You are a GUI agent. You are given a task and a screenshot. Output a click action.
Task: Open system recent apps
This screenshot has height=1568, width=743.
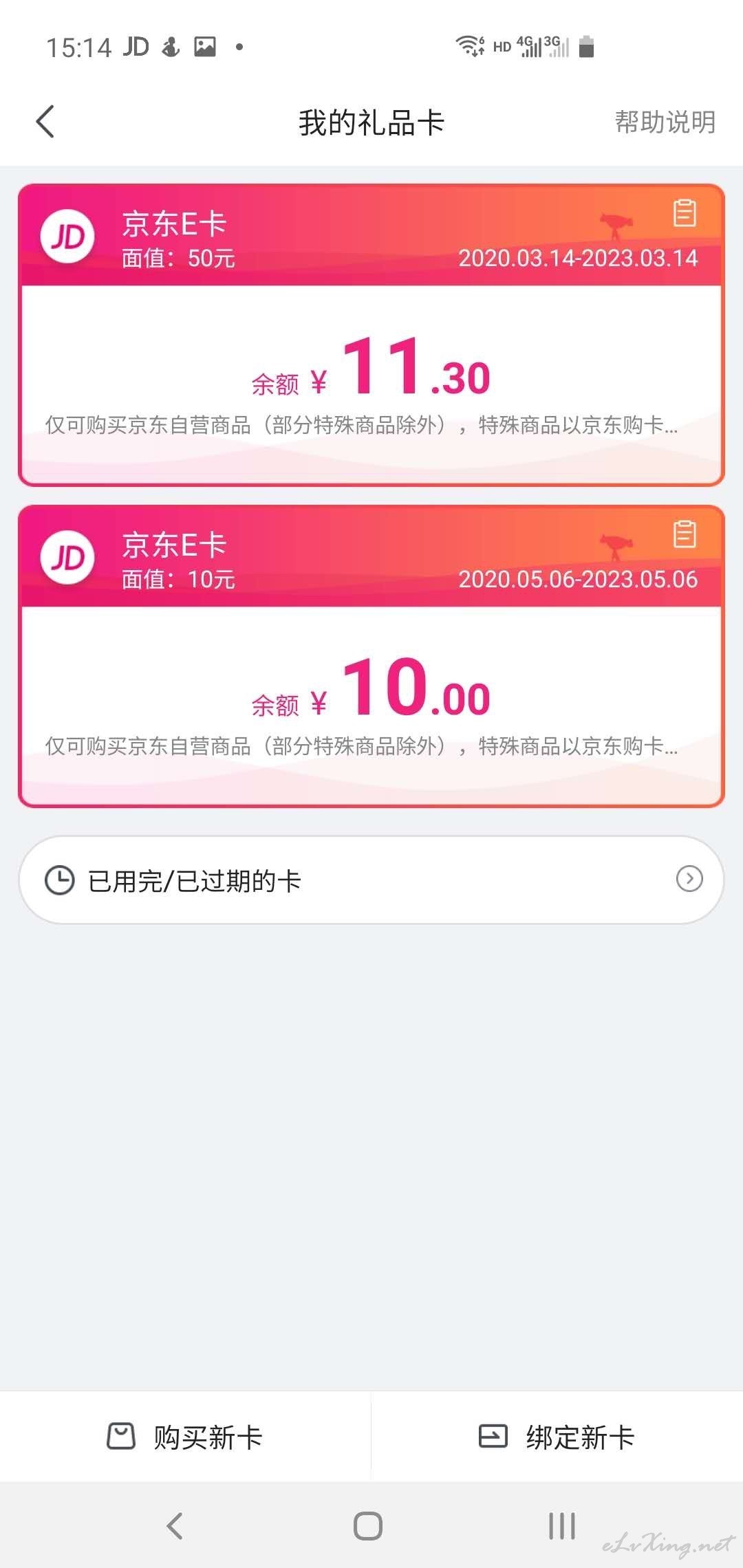pyautogui.click(x=562, y=1526)
